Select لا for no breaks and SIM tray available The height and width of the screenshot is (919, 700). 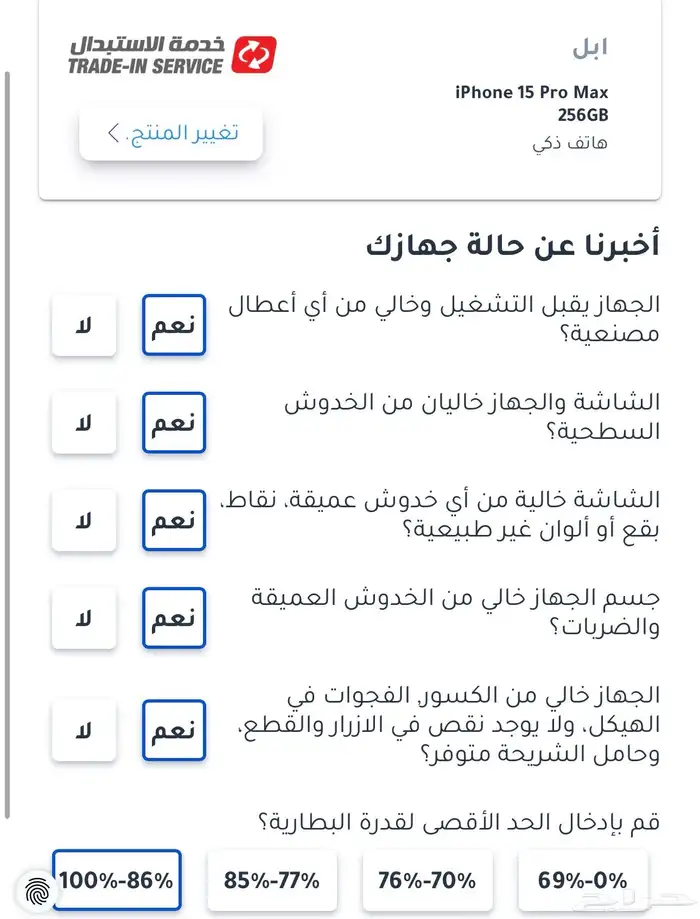[84, 730]
